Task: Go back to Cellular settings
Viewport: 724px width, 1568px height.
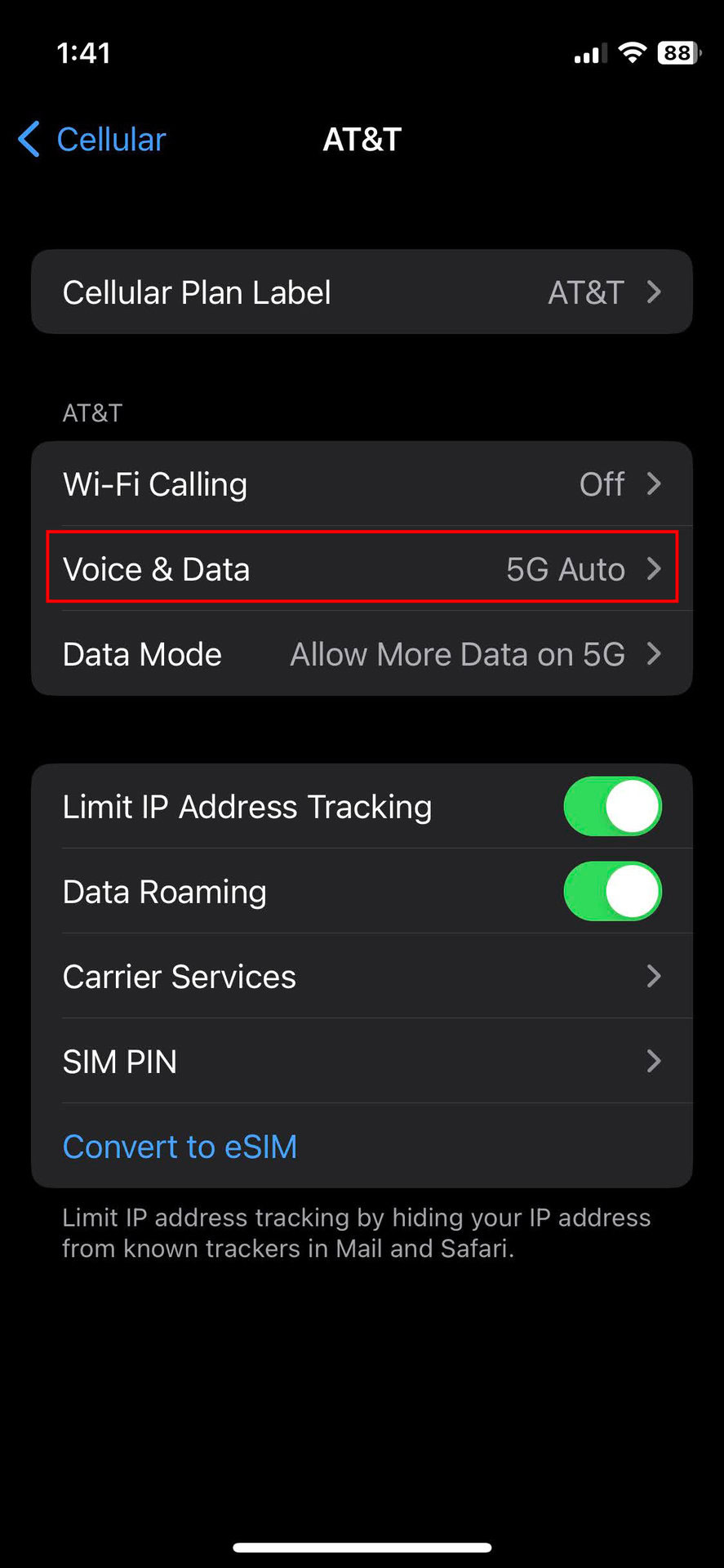Action: point(92,140)
